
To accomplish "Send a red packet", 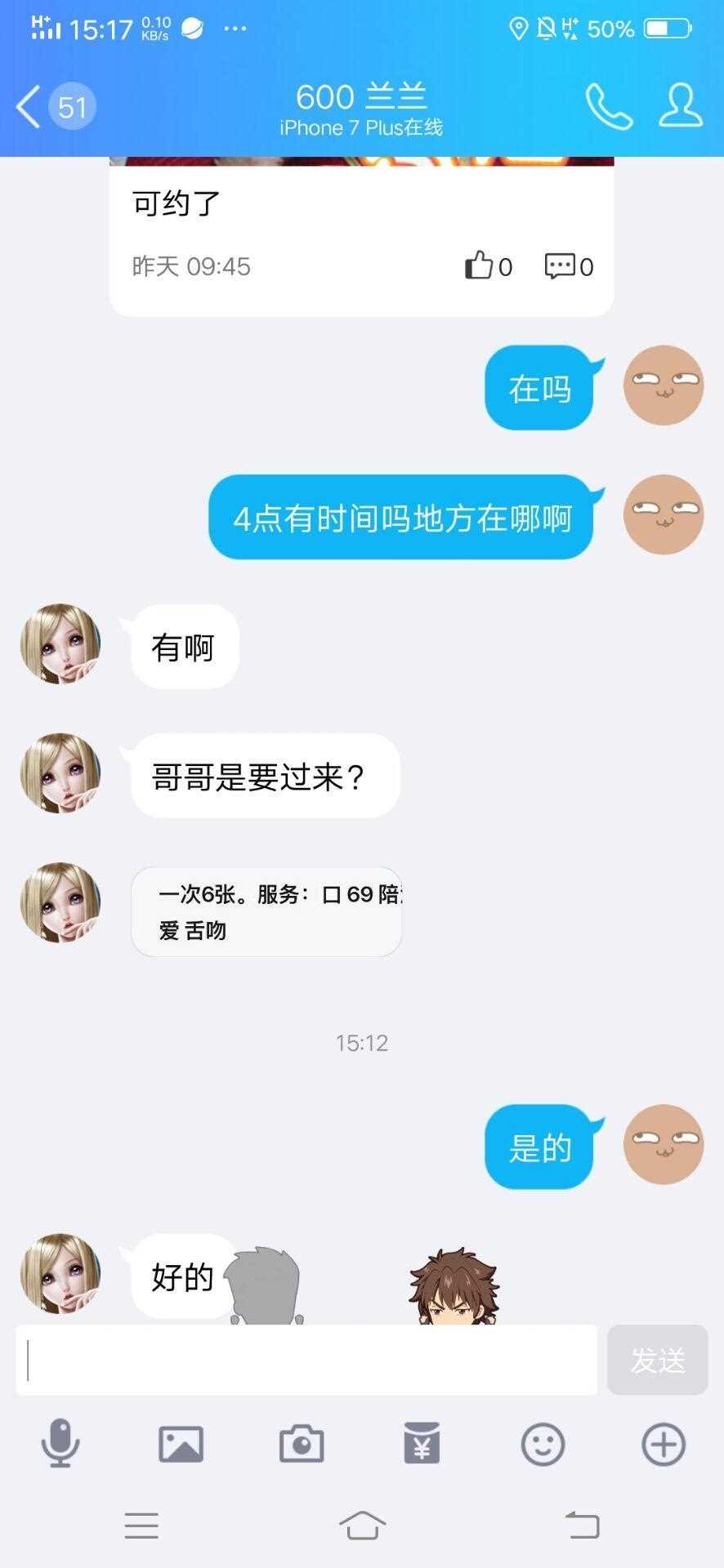I will coord(422,1444).
